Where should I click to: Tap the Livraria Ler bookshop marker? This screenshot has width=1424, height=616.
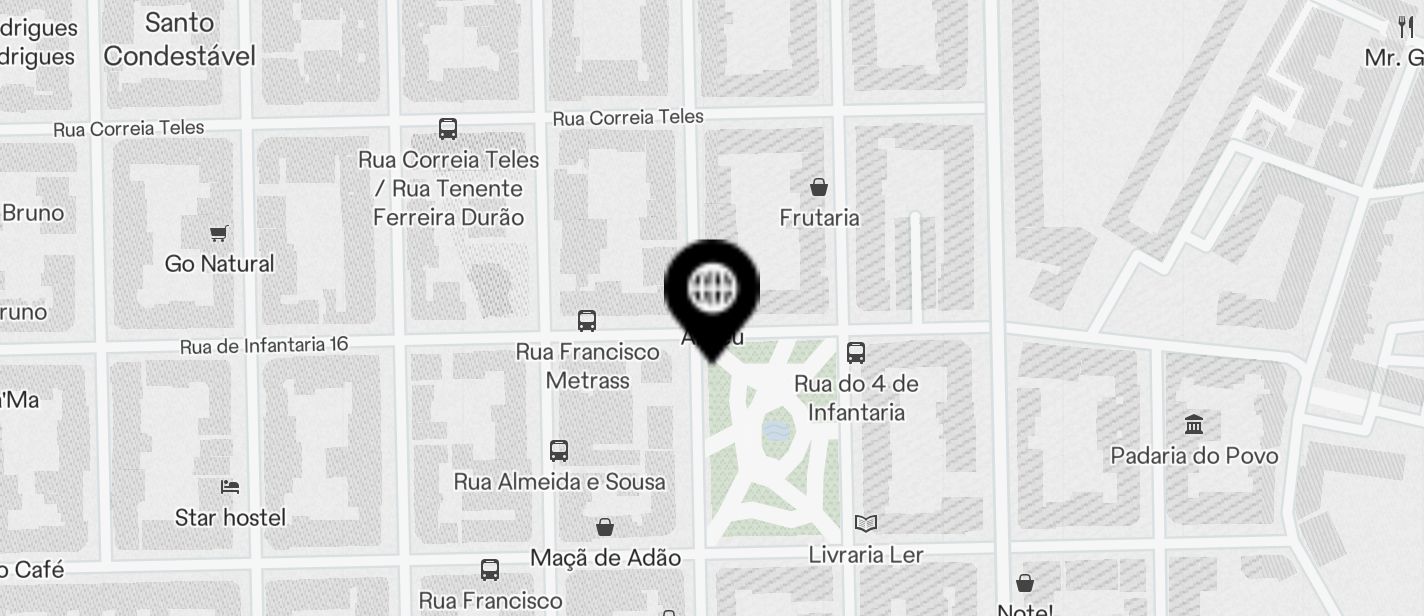point(865,523)
